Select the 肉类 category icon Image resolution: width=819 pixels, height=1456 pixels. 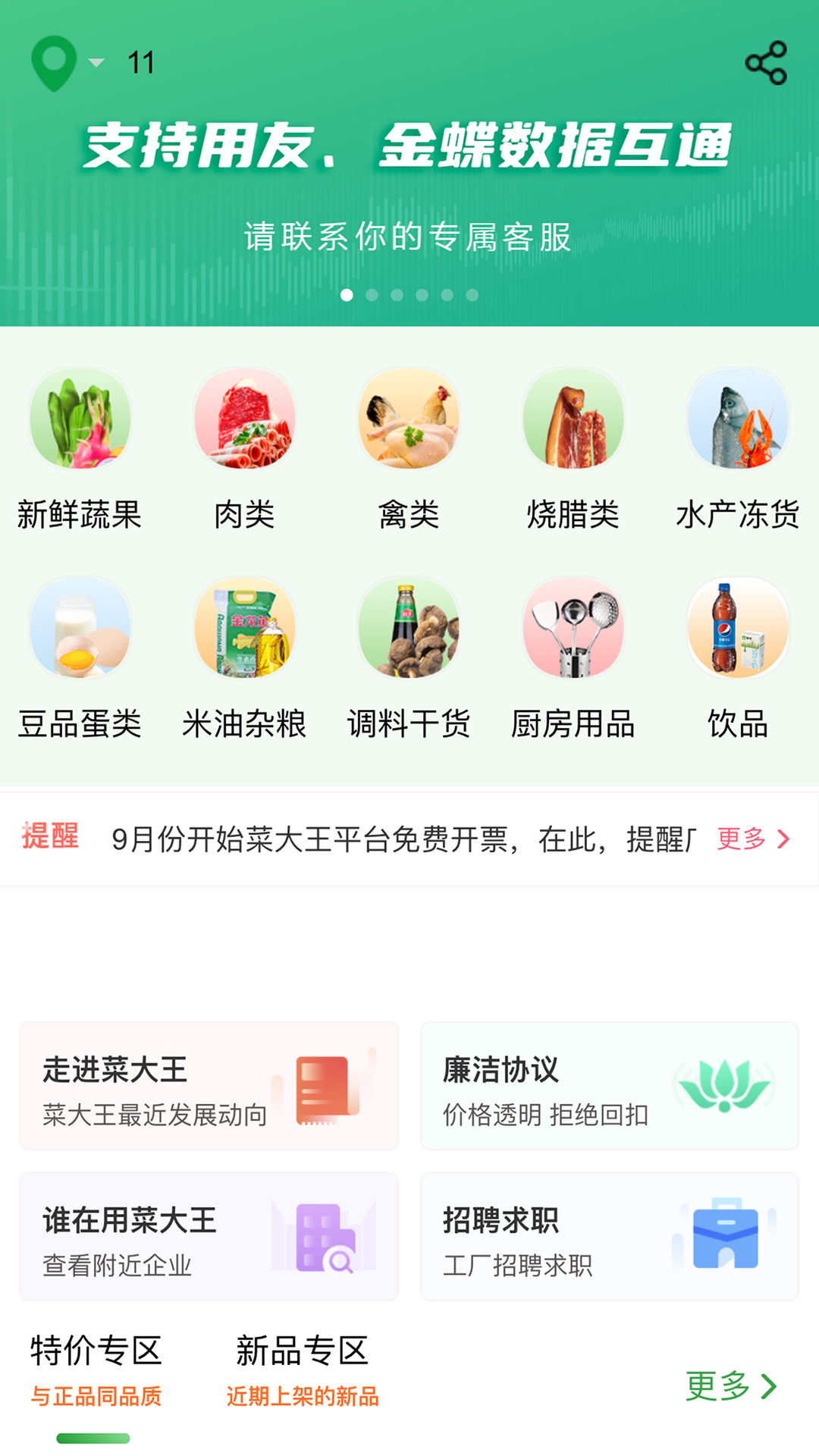point(244,419)
